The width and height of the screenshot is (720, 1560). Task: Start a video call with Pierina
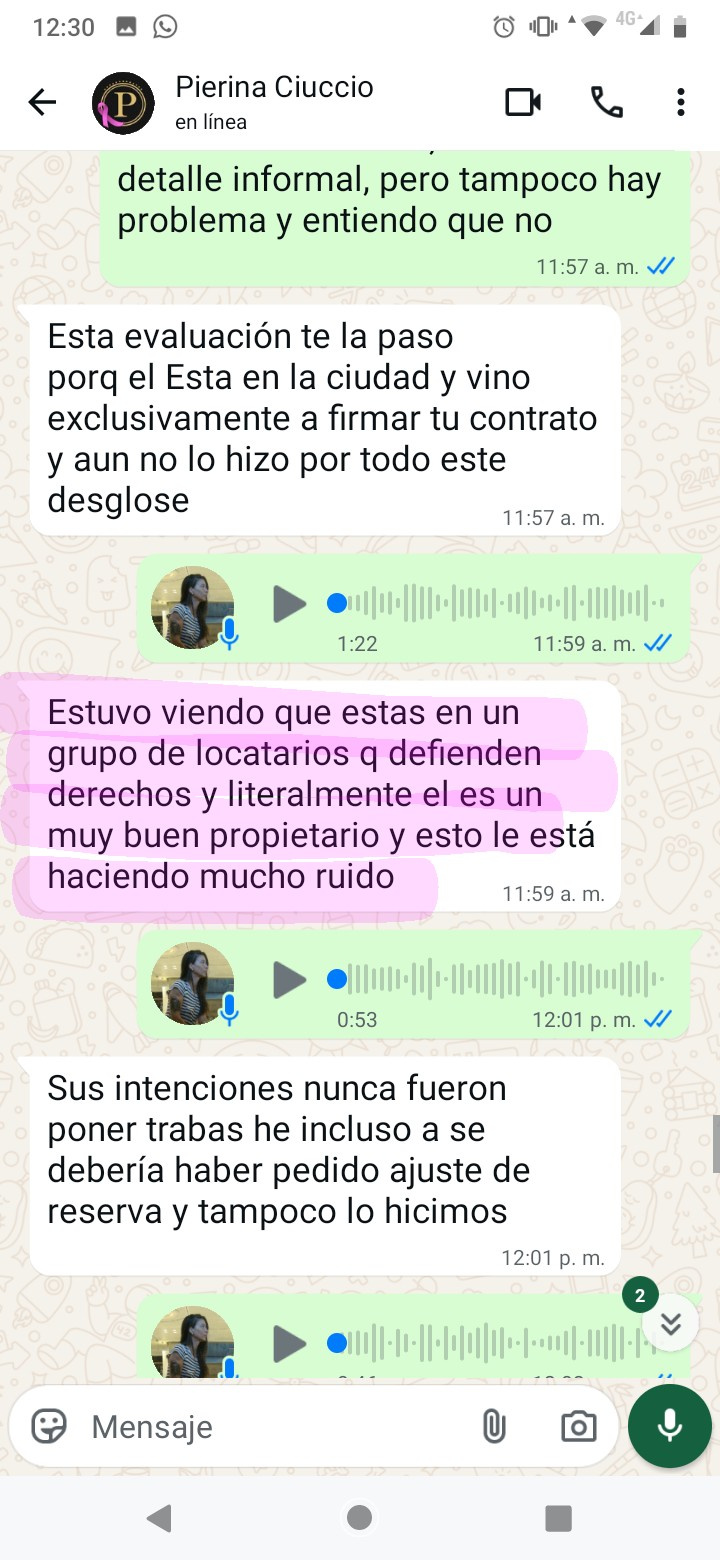click(x=522, y=102)
